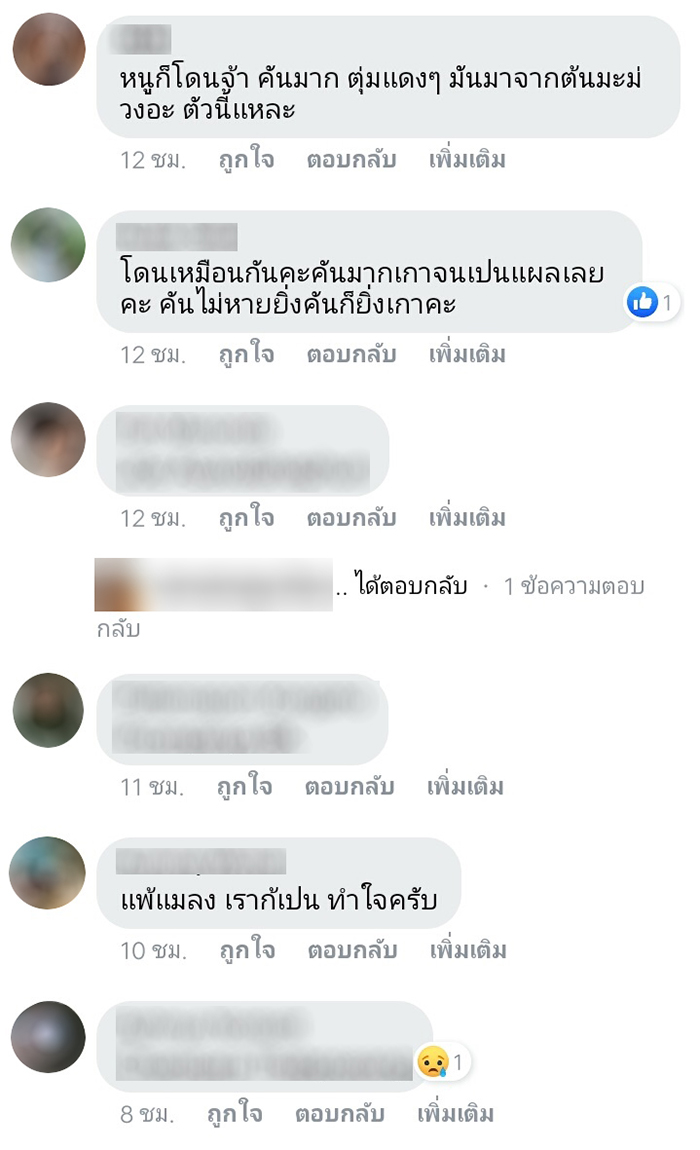Viewport: 700px width, 1150px height.
Task: Open เพิ่มเติม for the 8 ชม. comment
Action: (455, 1114)
